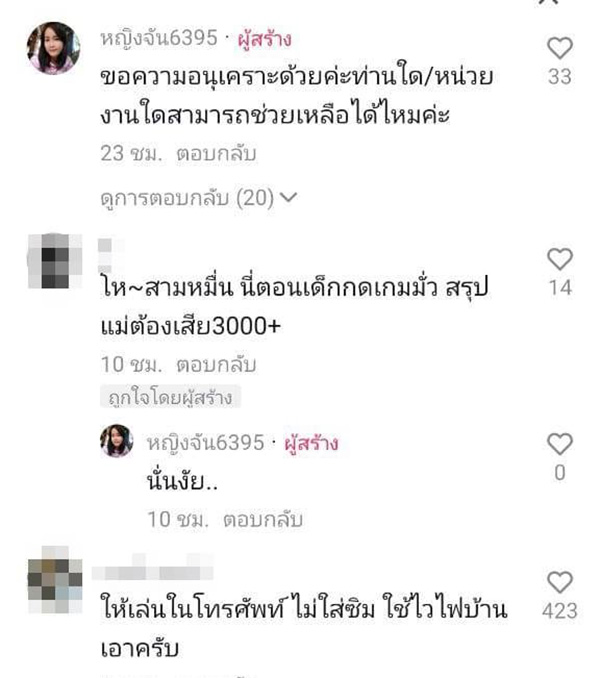Open the commenter avatar beside the Wi-Fi suggestion comment
This screenshot has height=678, width=600.
tap(53, 580)
